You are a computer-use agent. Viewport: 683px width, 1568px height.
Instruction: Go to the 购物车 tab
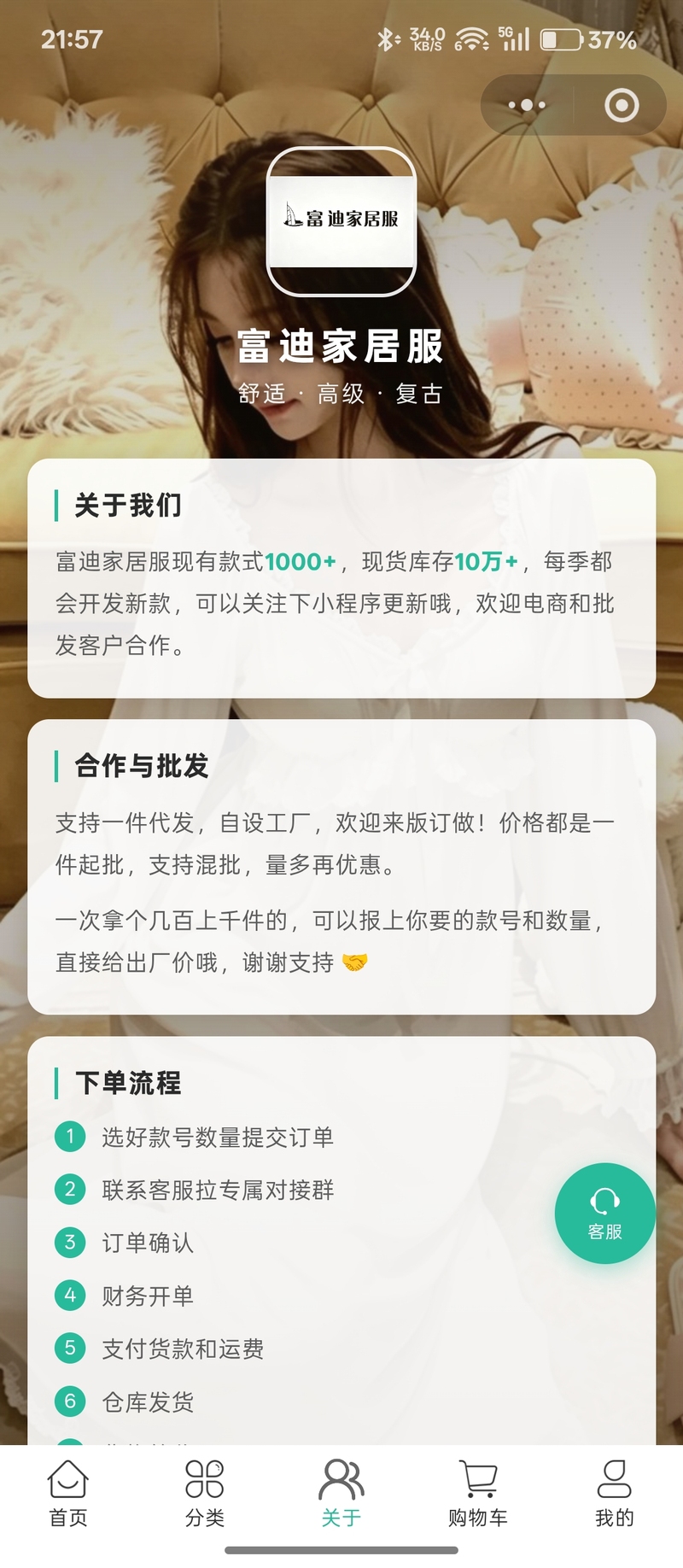[478, 1494]
